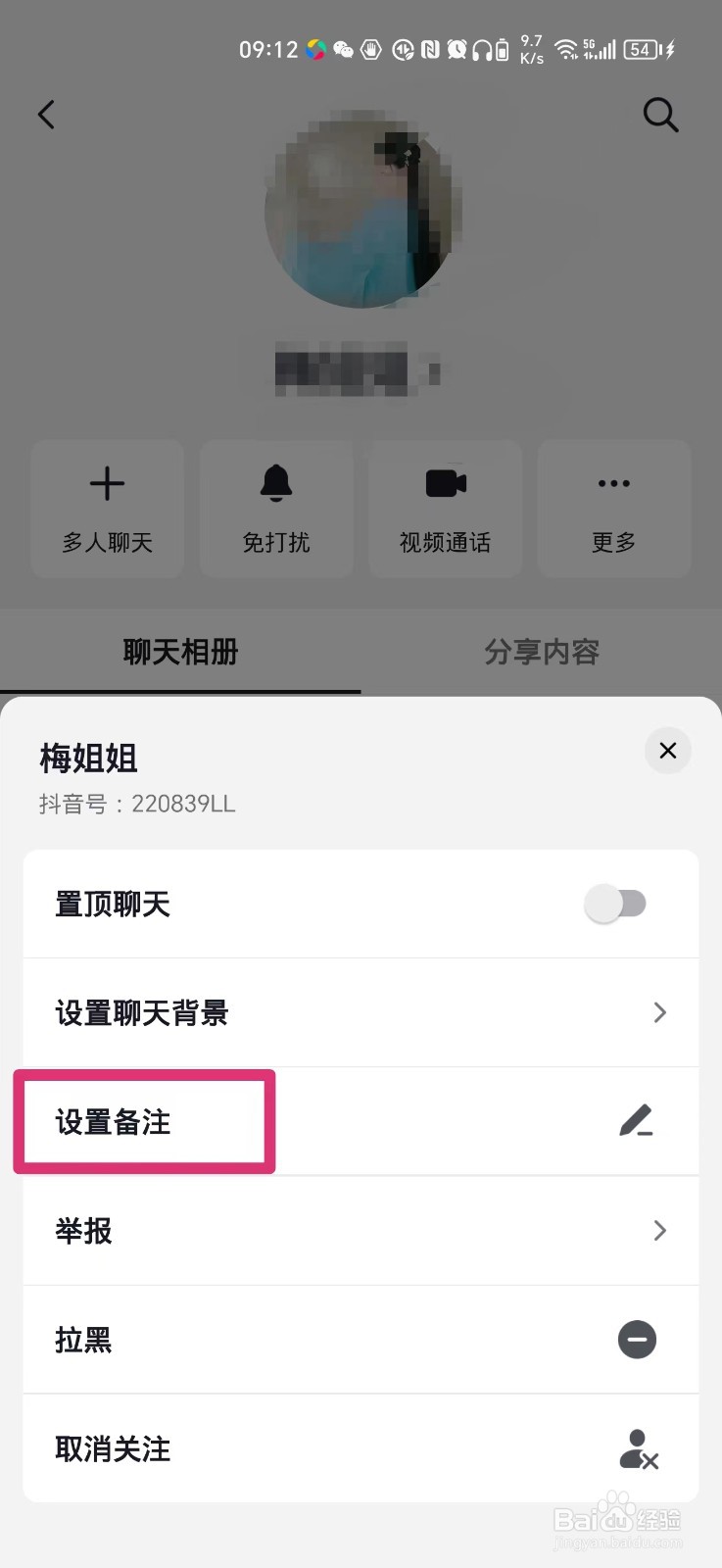The height and width of the screenshot is (1568, 722).
Task: Start a group chat via 多人聊天 icon
Action: tap(107, 483)
